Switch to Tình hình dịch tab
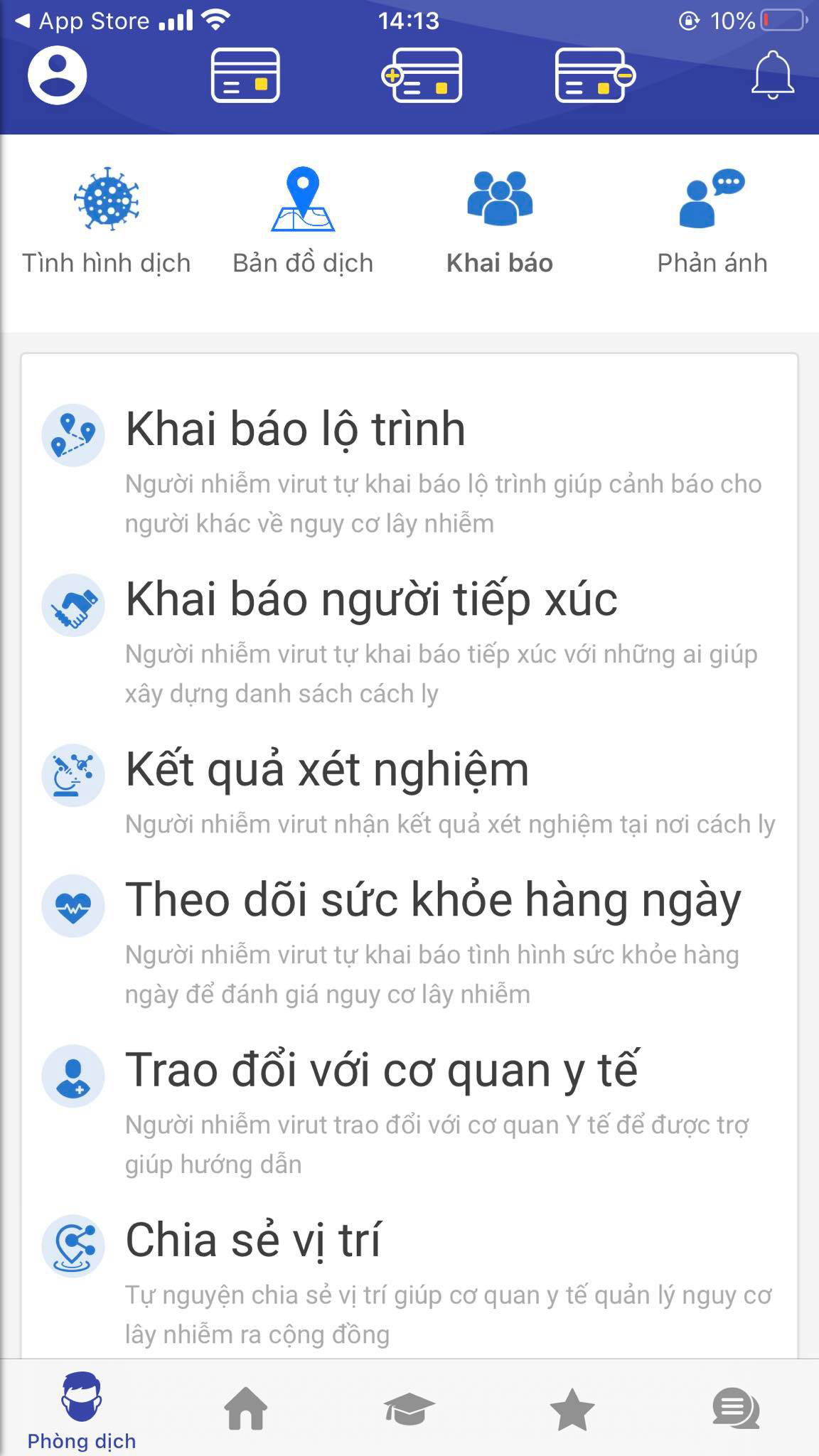The height and width of the screenshot is (1456, 819). (107, 222)
